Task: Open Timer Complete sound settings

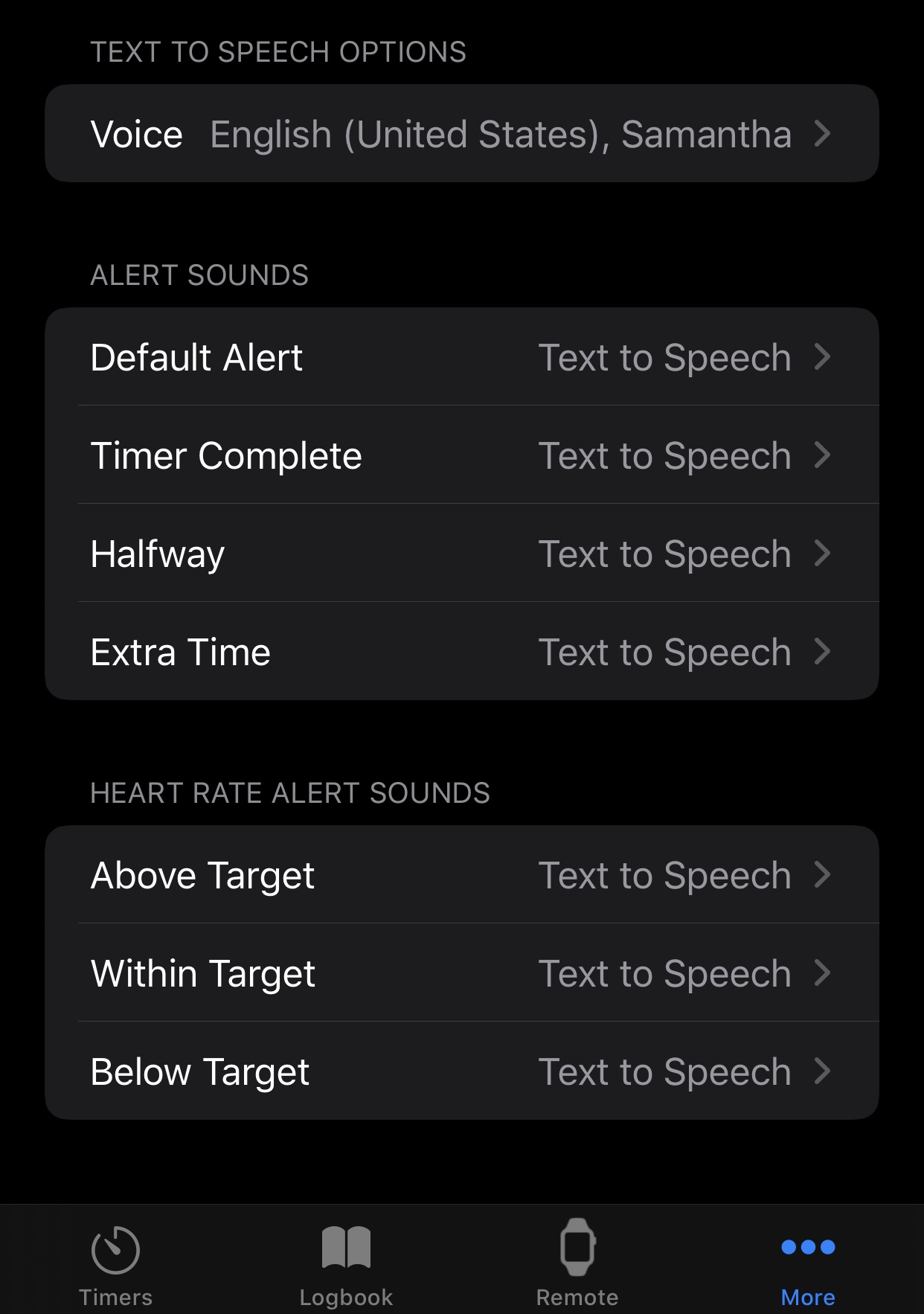Action: (x=461, y=455)
